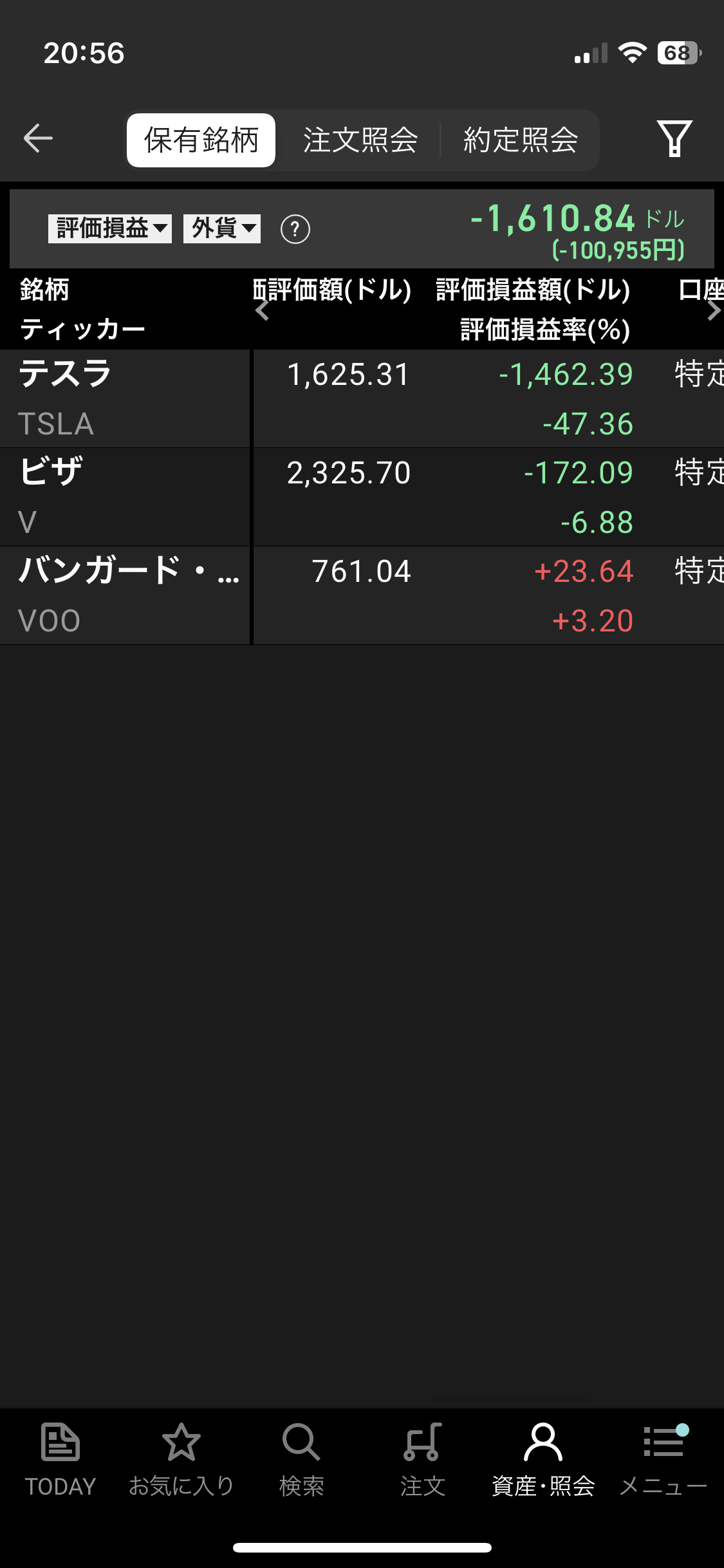724x1568 pixels.
Task: Open the question mark help icon
Action: click(295, 229)
